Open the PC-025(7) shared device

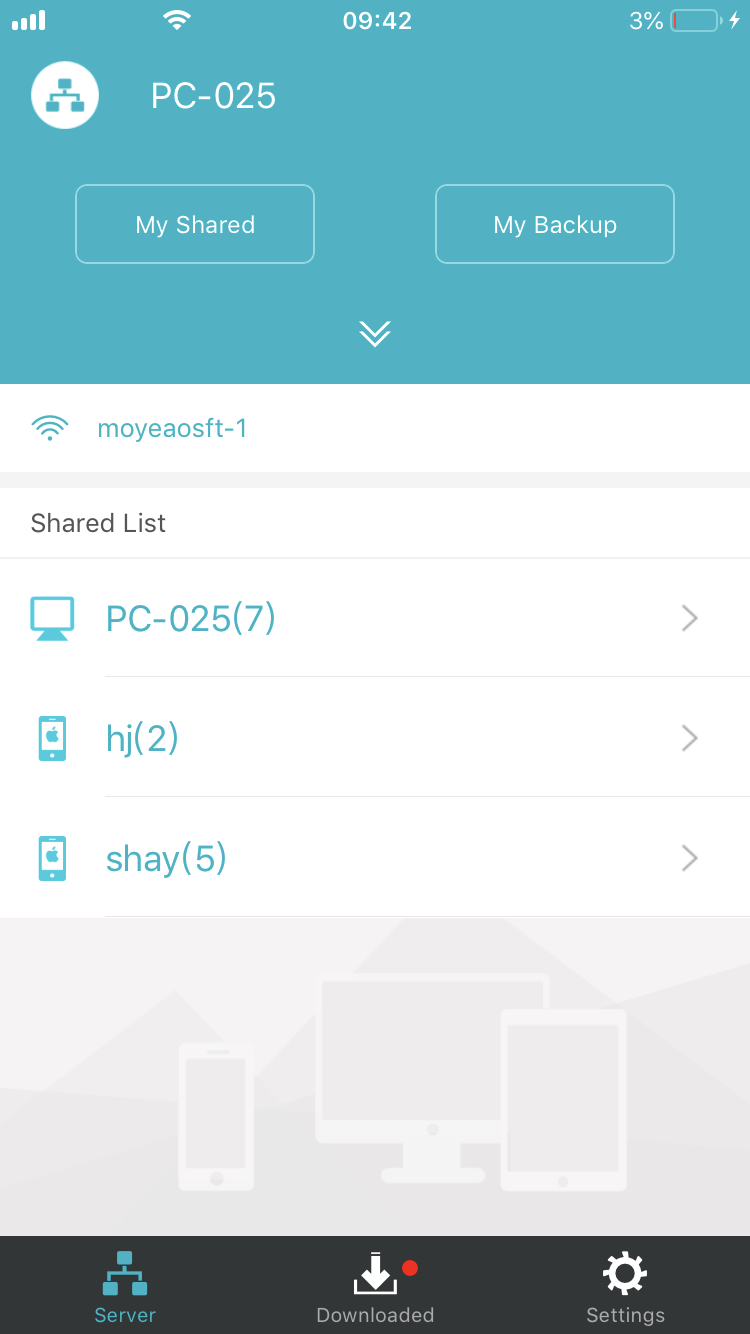[x=375, y=618]
